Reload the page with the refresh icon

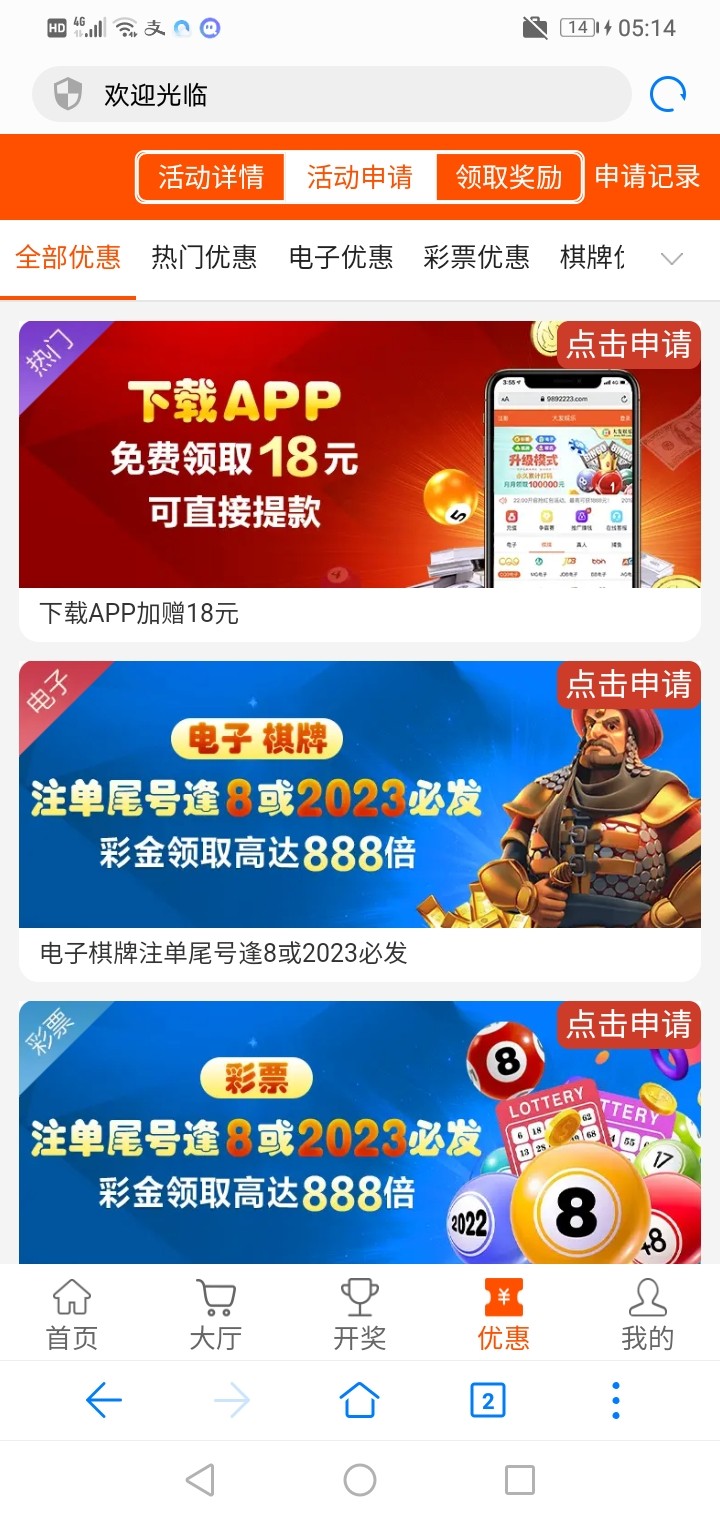coord(668,95)
